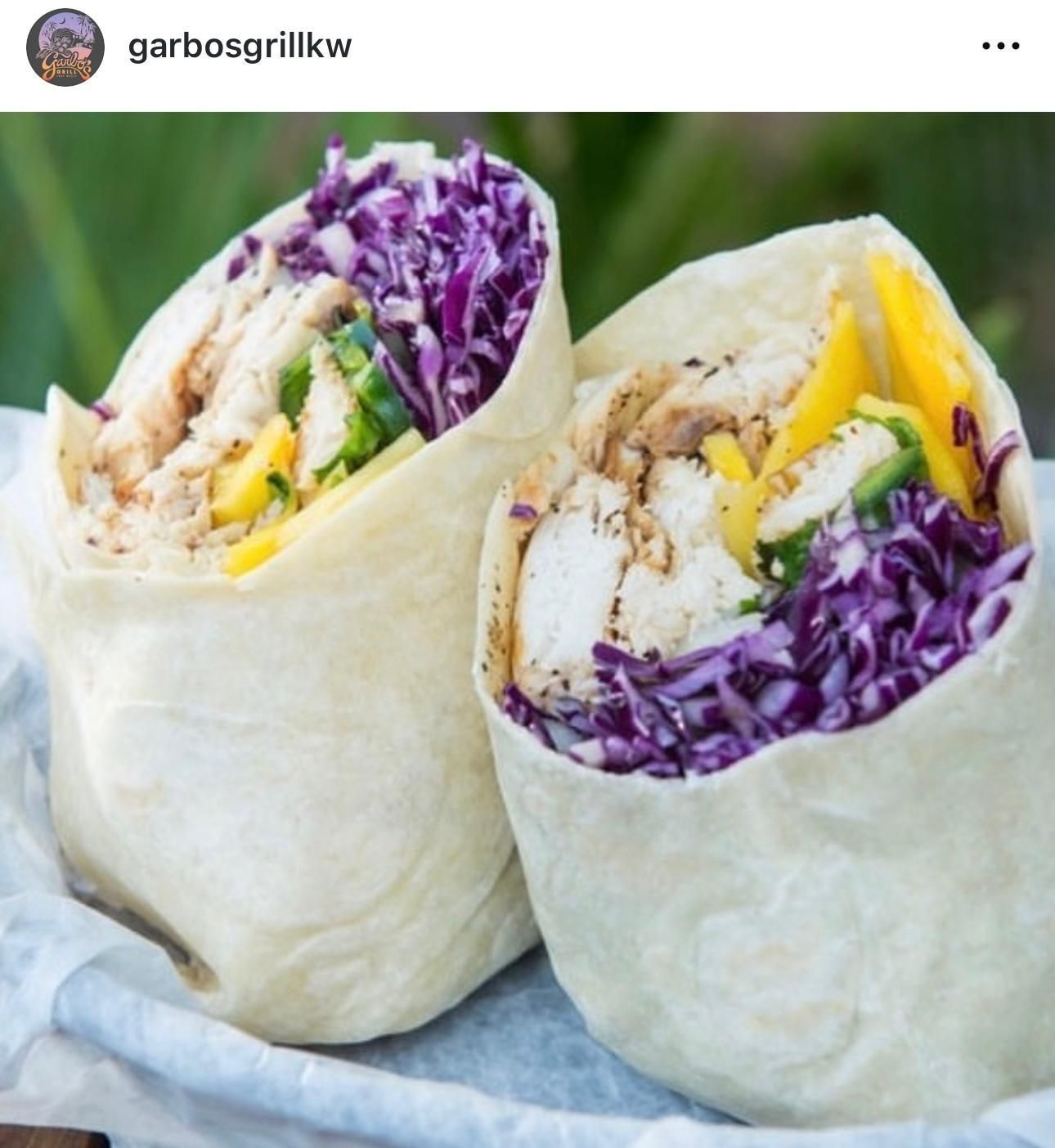The height and width of the screenshot is (1148, 1055).
Task: Open the garbosgrillkw username link
Action: click(x=240, y=46)
